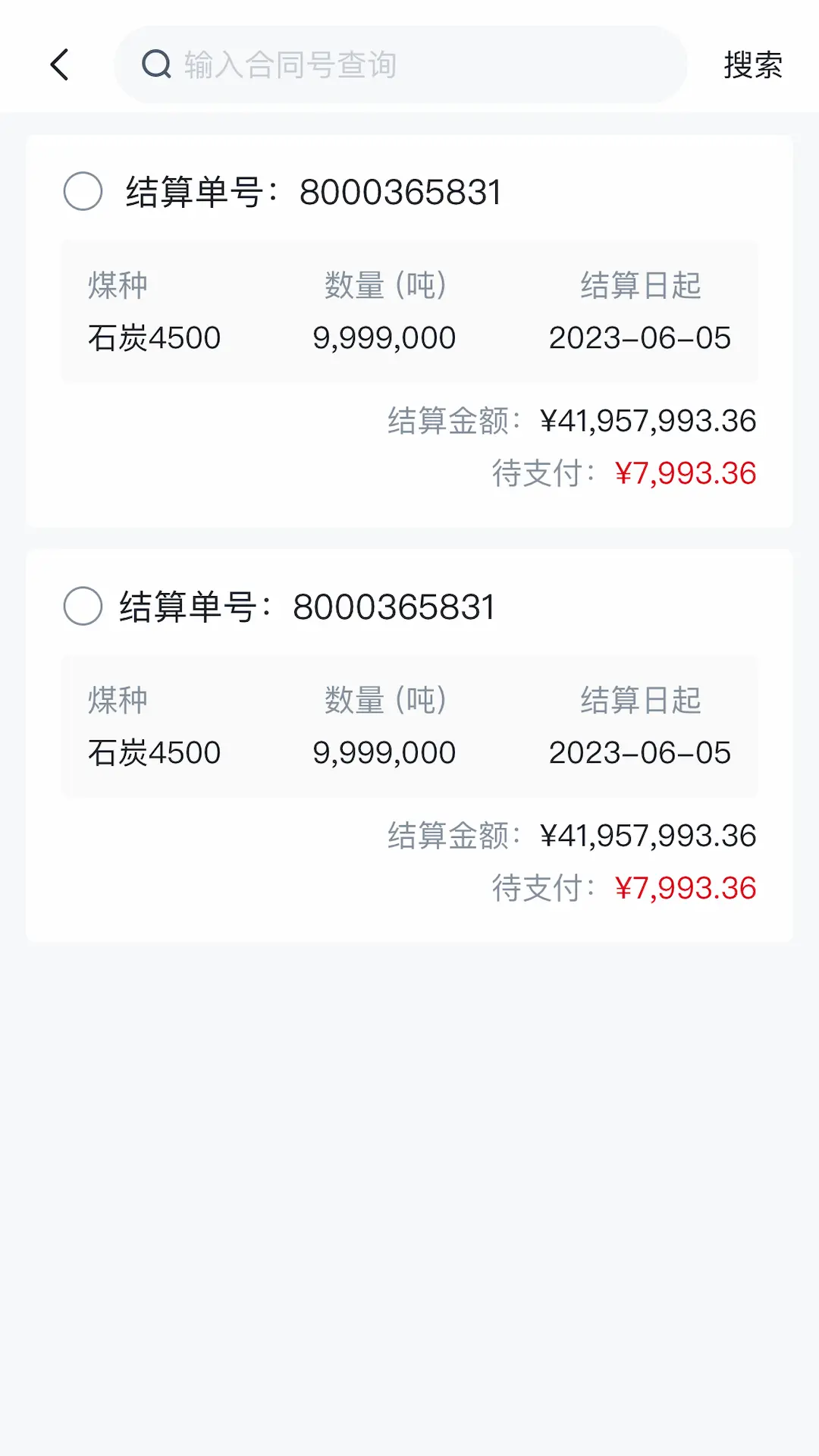Screen dimensions: 819x1456
Task: Click the 结算日起 column header on second card
Action: point(640,701)
